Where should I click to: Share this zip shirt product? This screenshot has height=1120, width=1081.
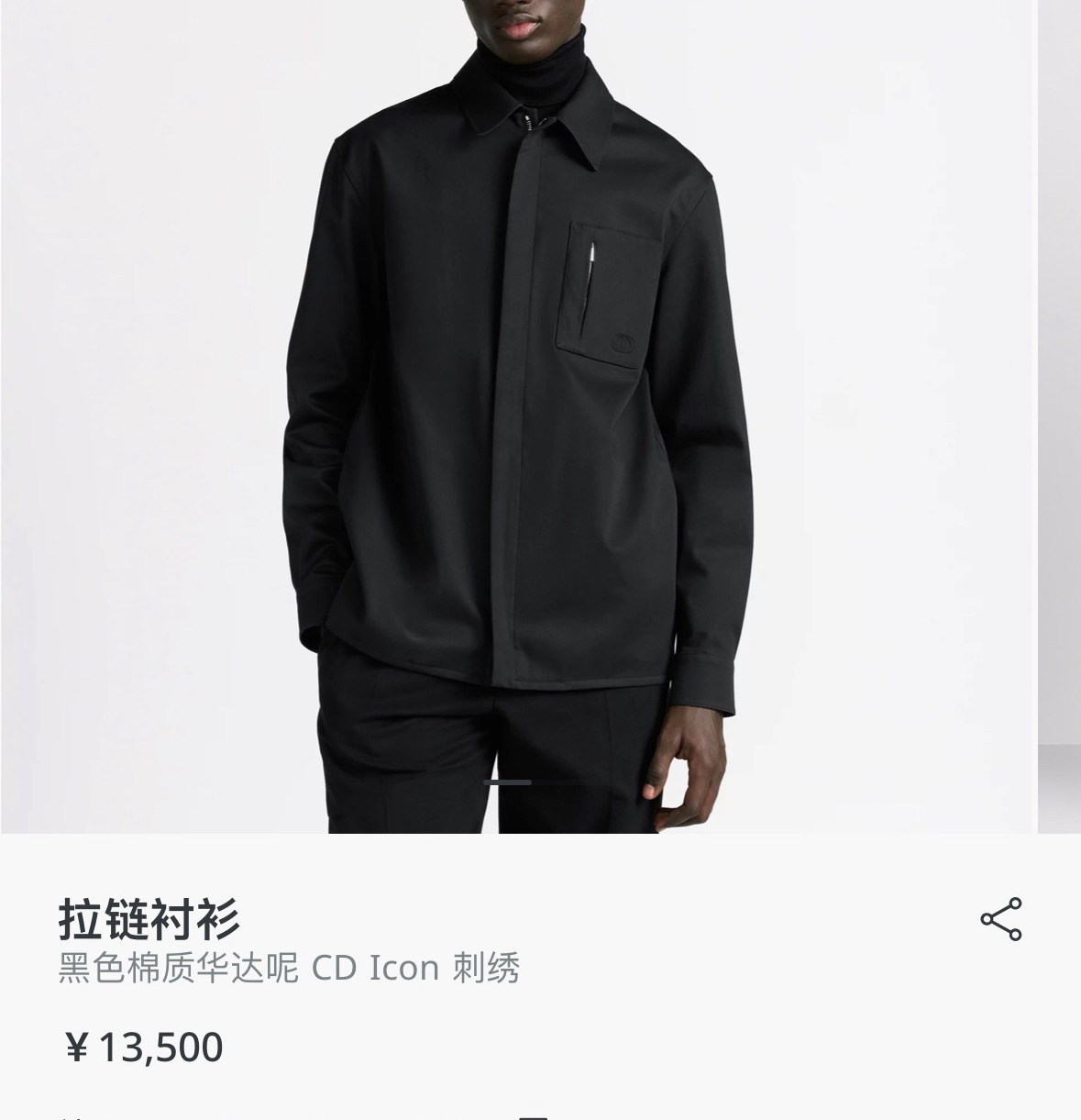[x=1000, y=919]
